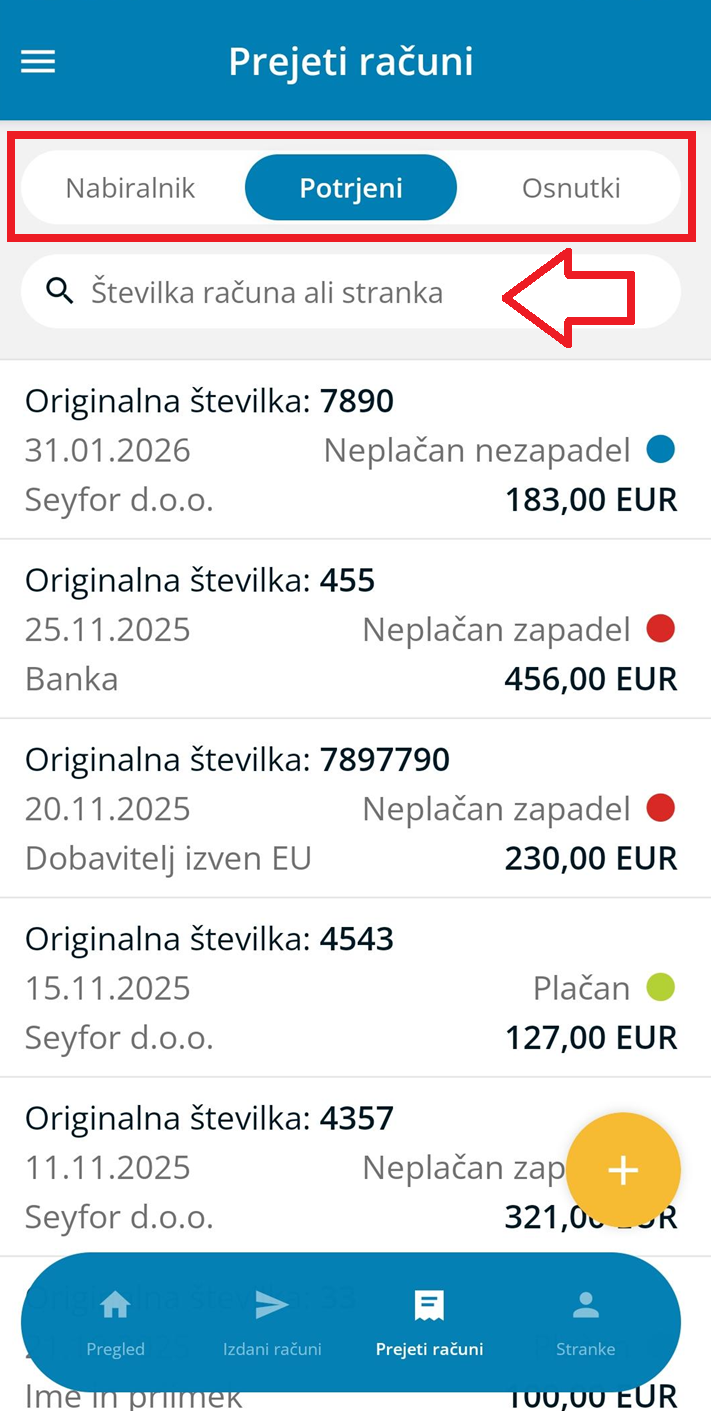Switch to the Nabiralnik segment
Image resolution: width=711 pixels, height=1411 pixels.
coord(130,188)
